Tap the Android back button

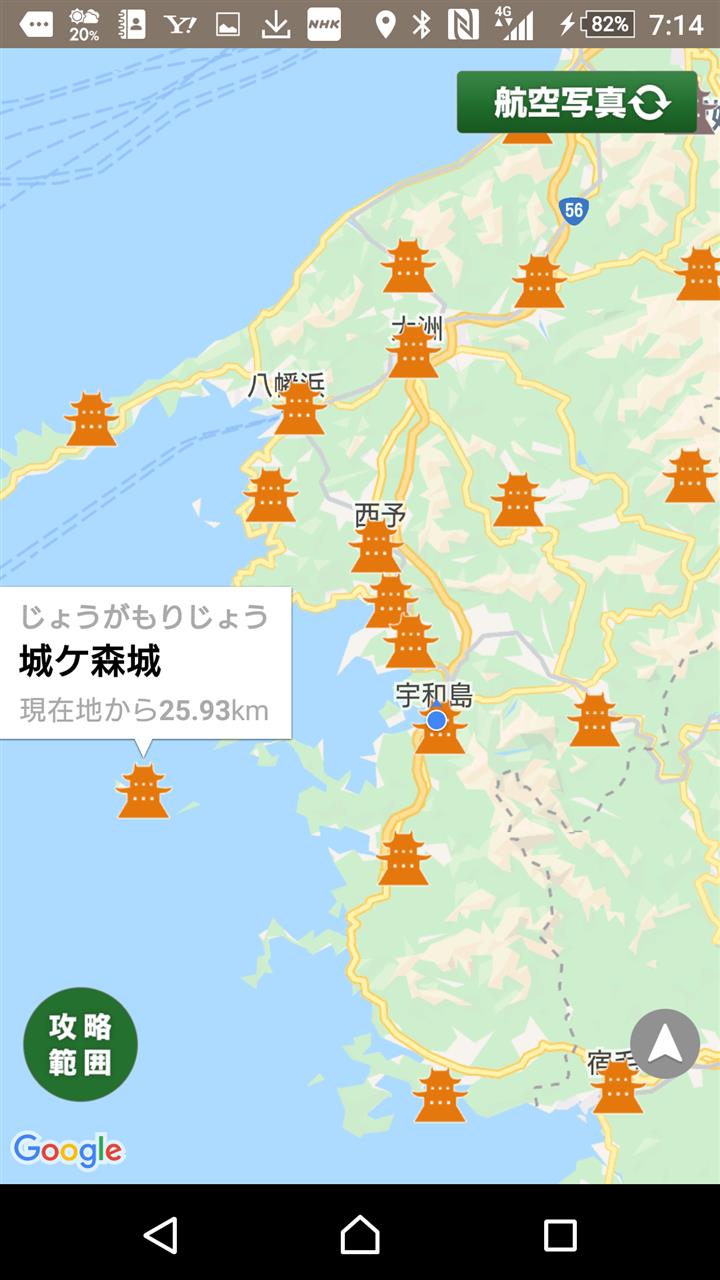click(x=160, y=1235)
